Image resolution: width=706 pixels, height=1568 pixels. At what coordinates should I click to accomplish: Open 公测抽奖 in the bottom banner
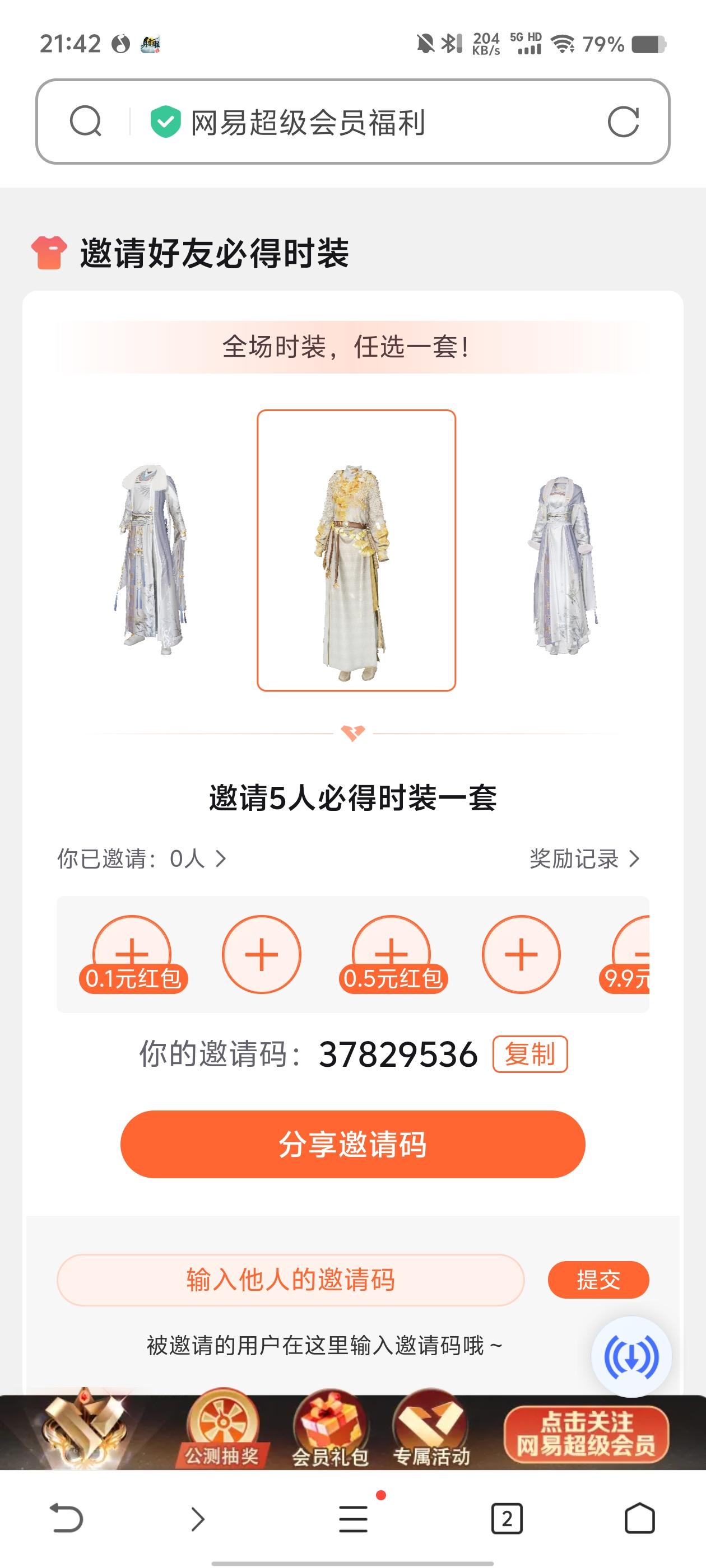point(223,1427)
